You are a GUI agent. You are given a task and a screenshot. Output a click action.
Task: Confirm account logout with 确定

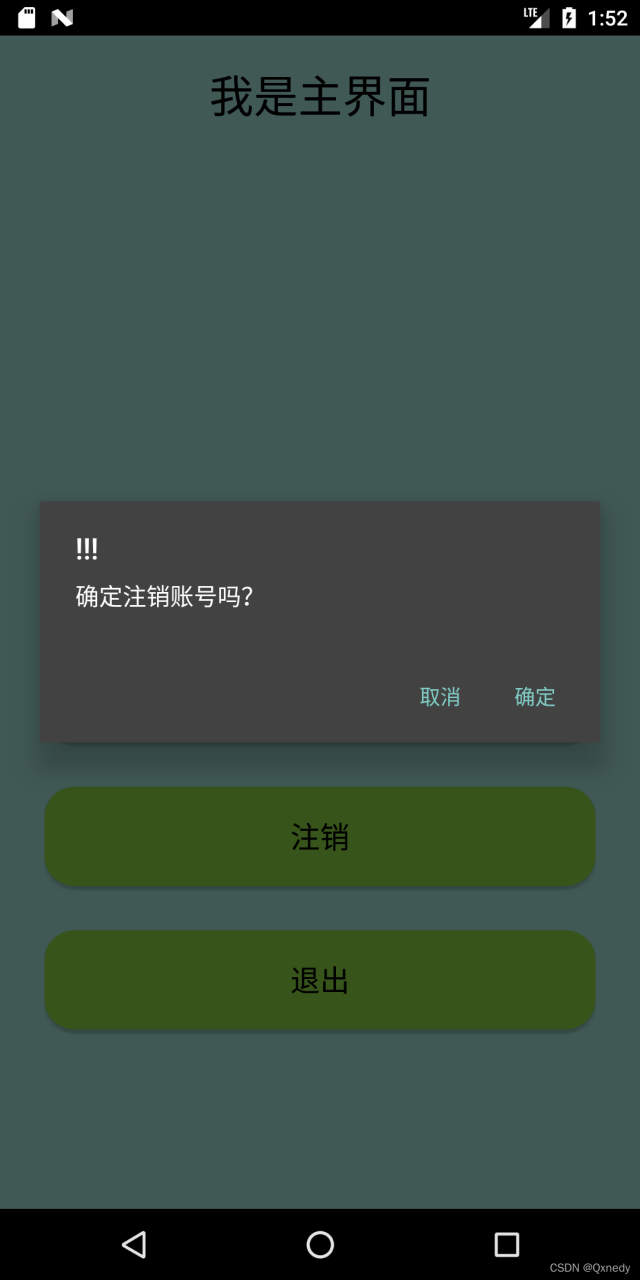[535, 697]
